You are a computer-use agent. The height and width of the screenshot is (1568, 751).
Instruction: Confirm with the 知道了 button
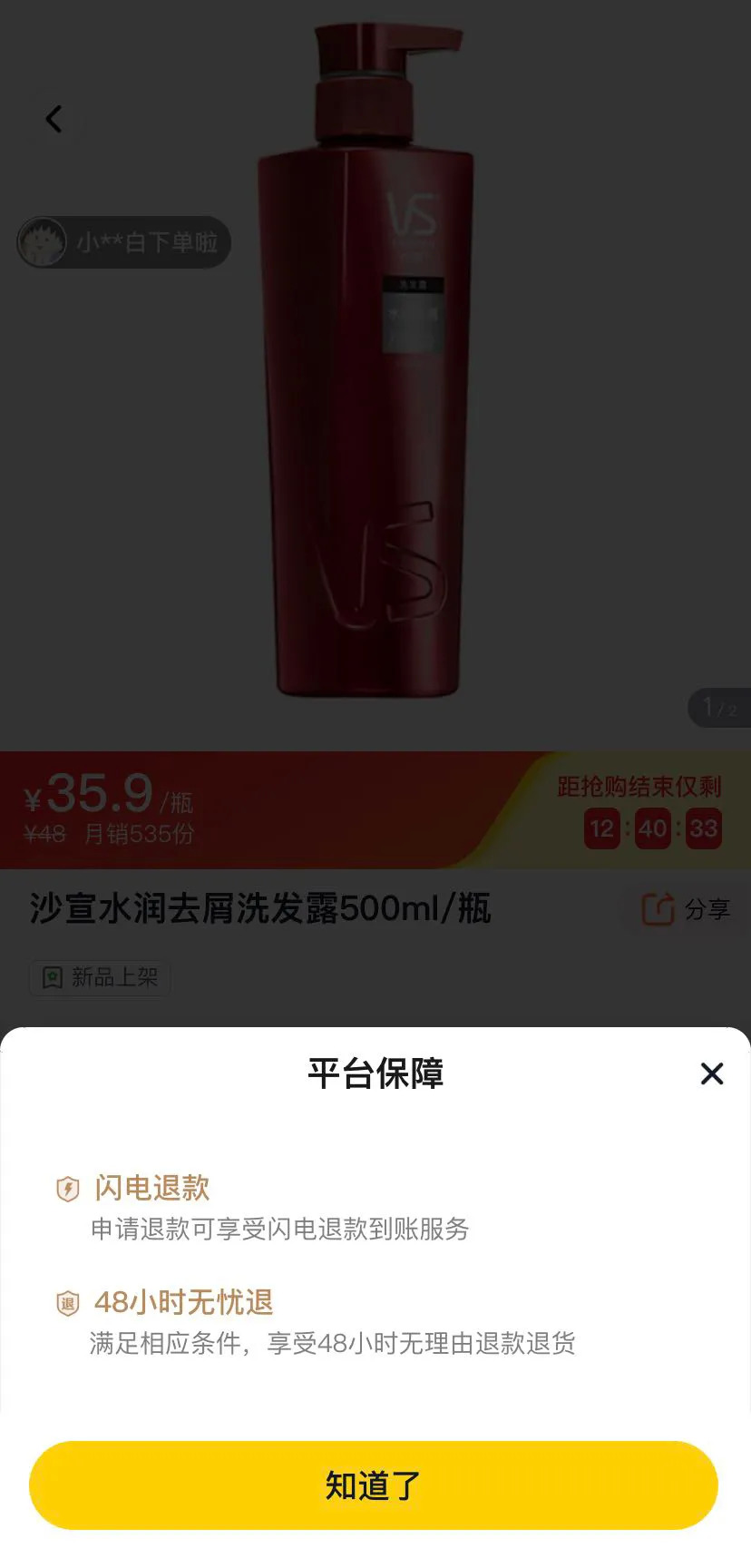coord(374,1485)
